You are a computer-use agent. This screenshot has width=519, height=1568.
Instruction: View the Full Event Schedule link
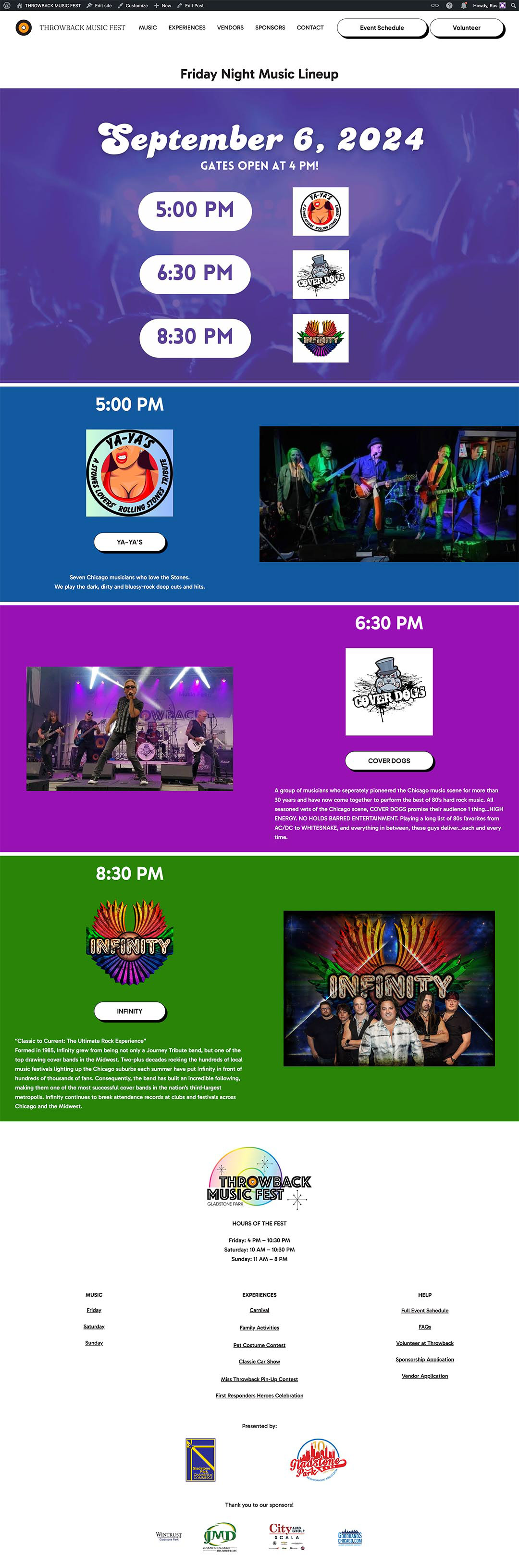(425, 1311)
